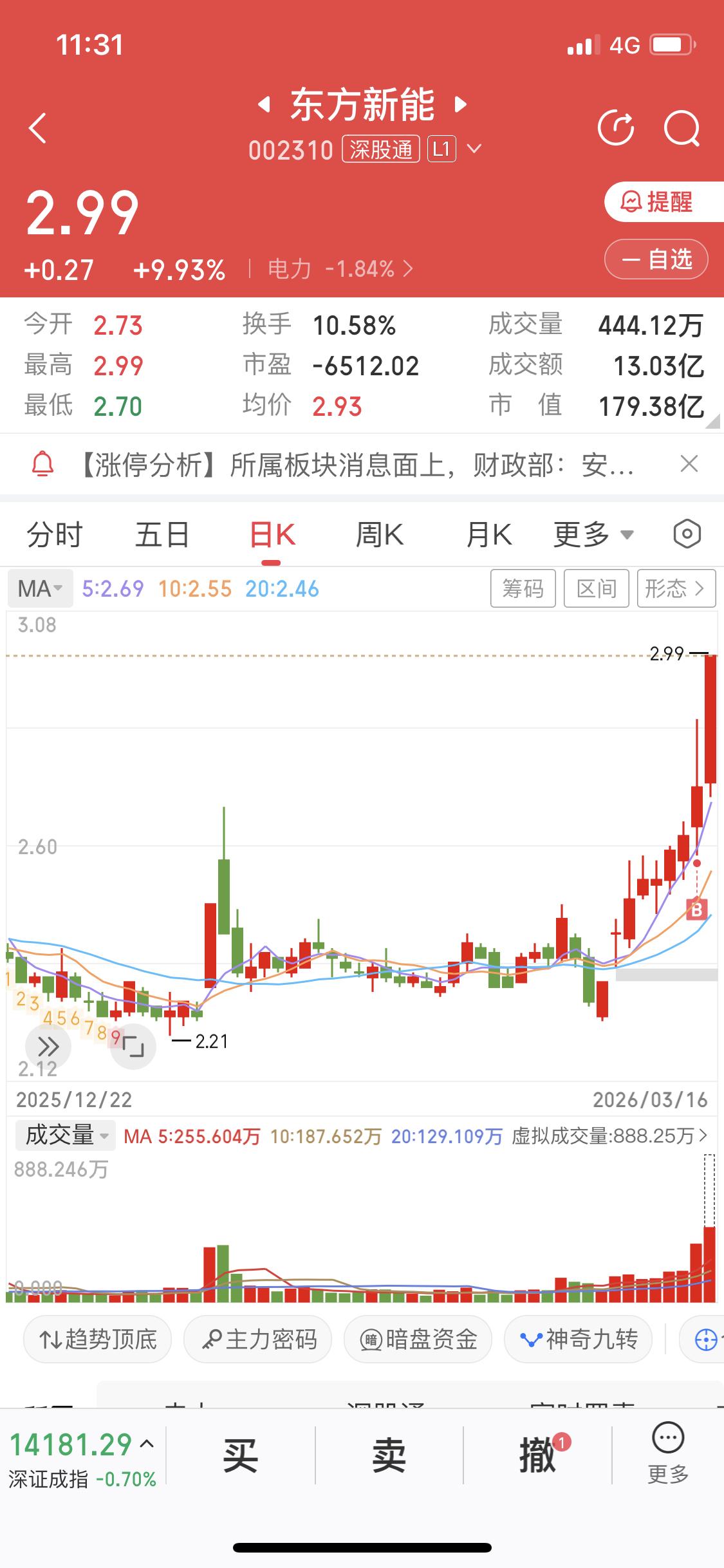Open chart settings via the target icon
This screenshot has height=1568, width=724.
[685, 534]
